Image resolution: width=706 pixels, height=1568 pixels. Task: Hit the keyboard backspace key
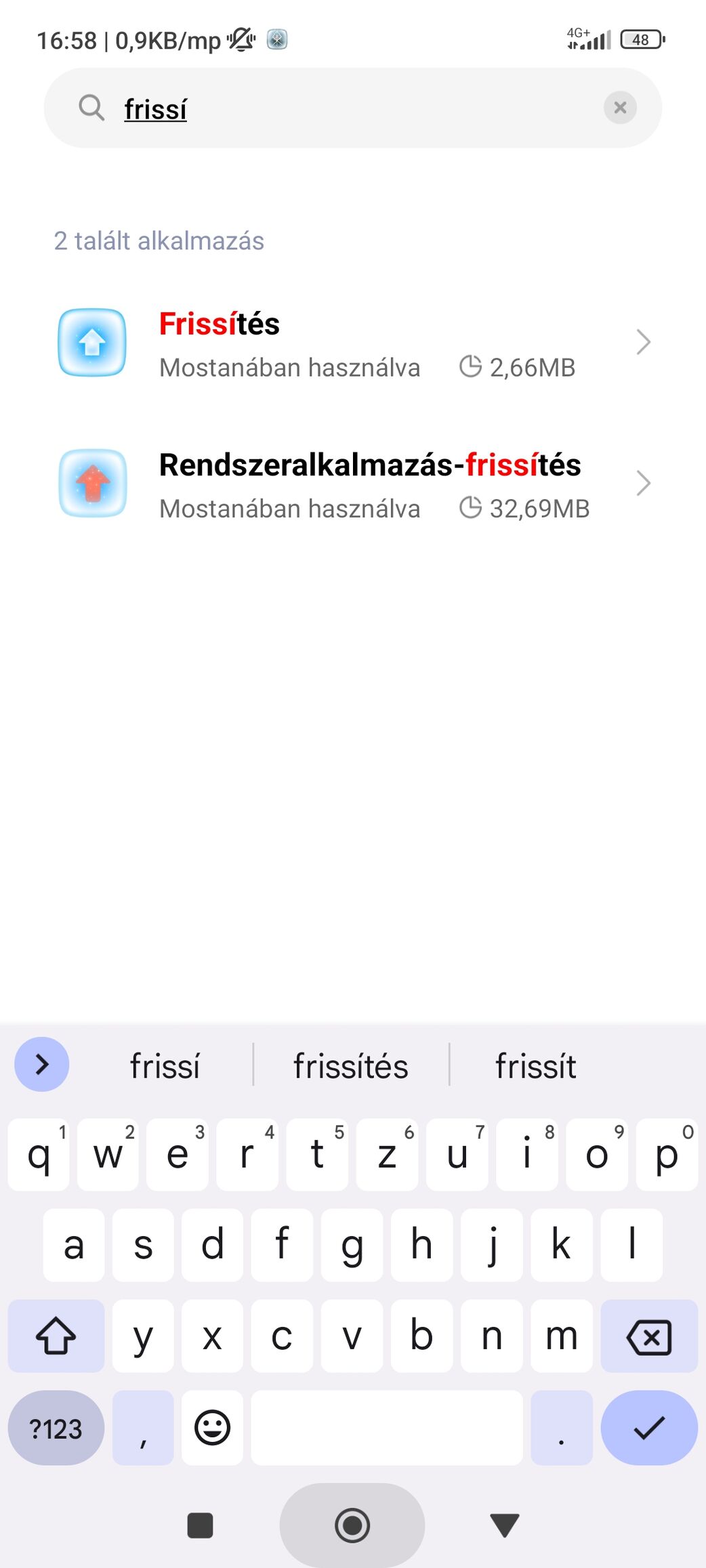point(648,1336)
